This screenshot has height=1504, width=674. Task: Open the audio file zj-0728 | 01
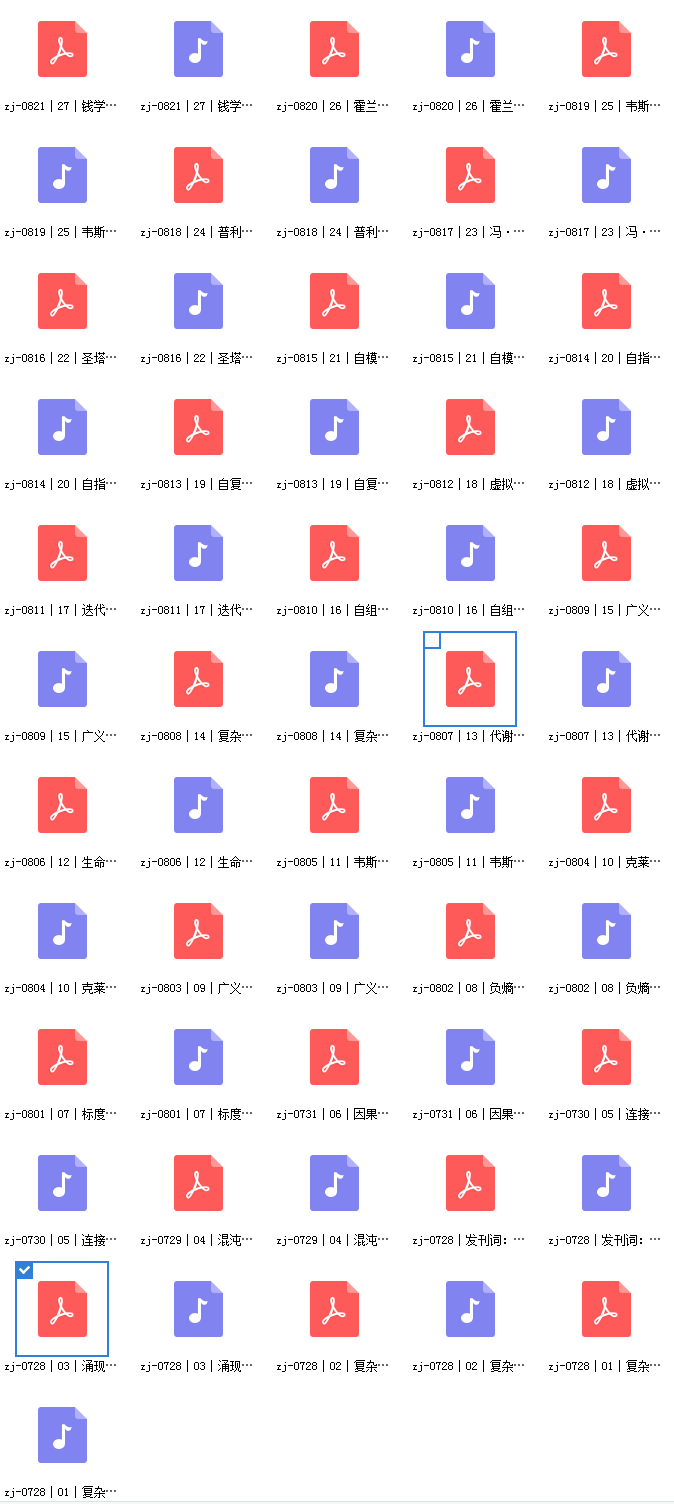click(x=62, y=1435)
